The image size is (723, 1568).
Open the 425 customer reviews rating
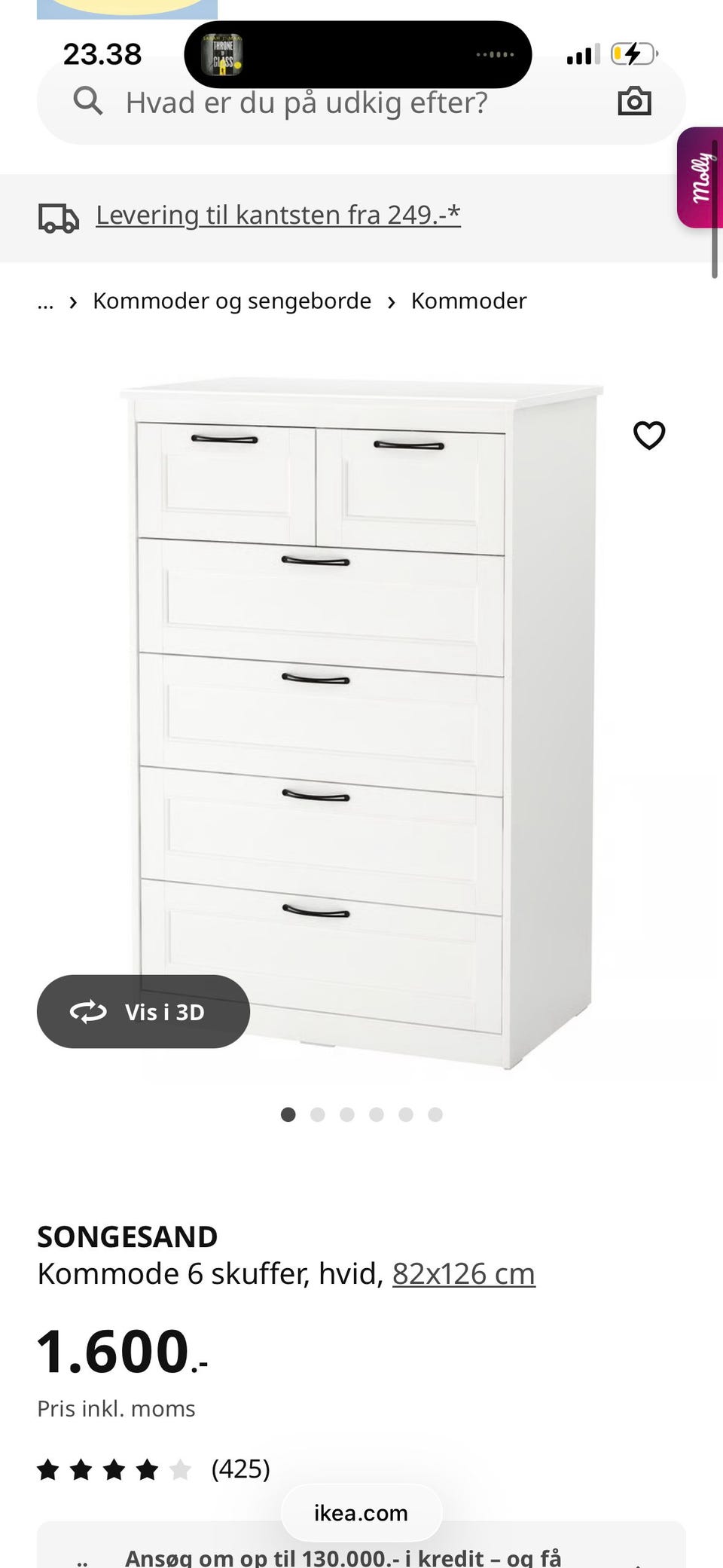tap(154, 1469)
